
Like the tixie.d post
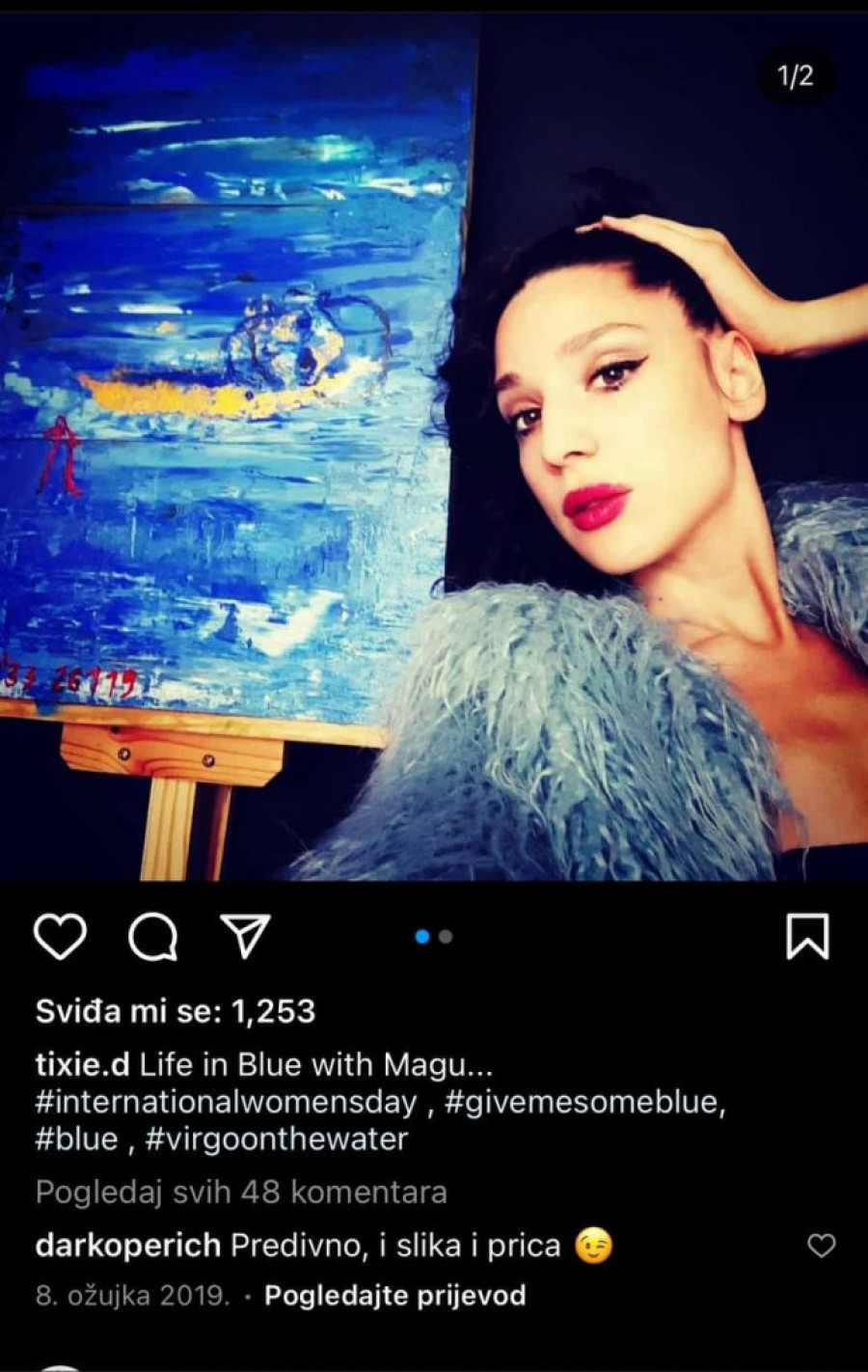point(61,937)
